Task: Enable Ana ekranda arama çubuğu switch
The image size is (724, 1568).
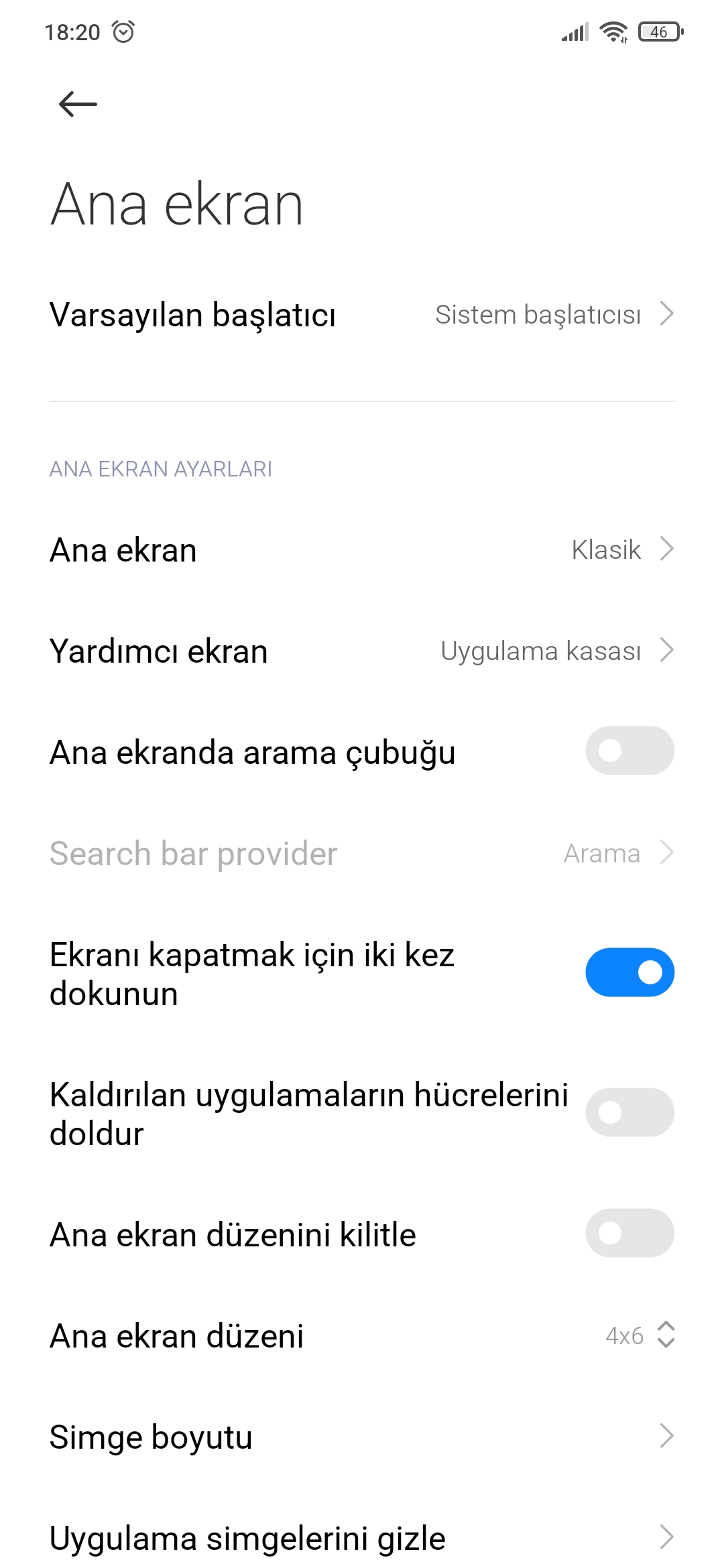Action: [629, 751]
